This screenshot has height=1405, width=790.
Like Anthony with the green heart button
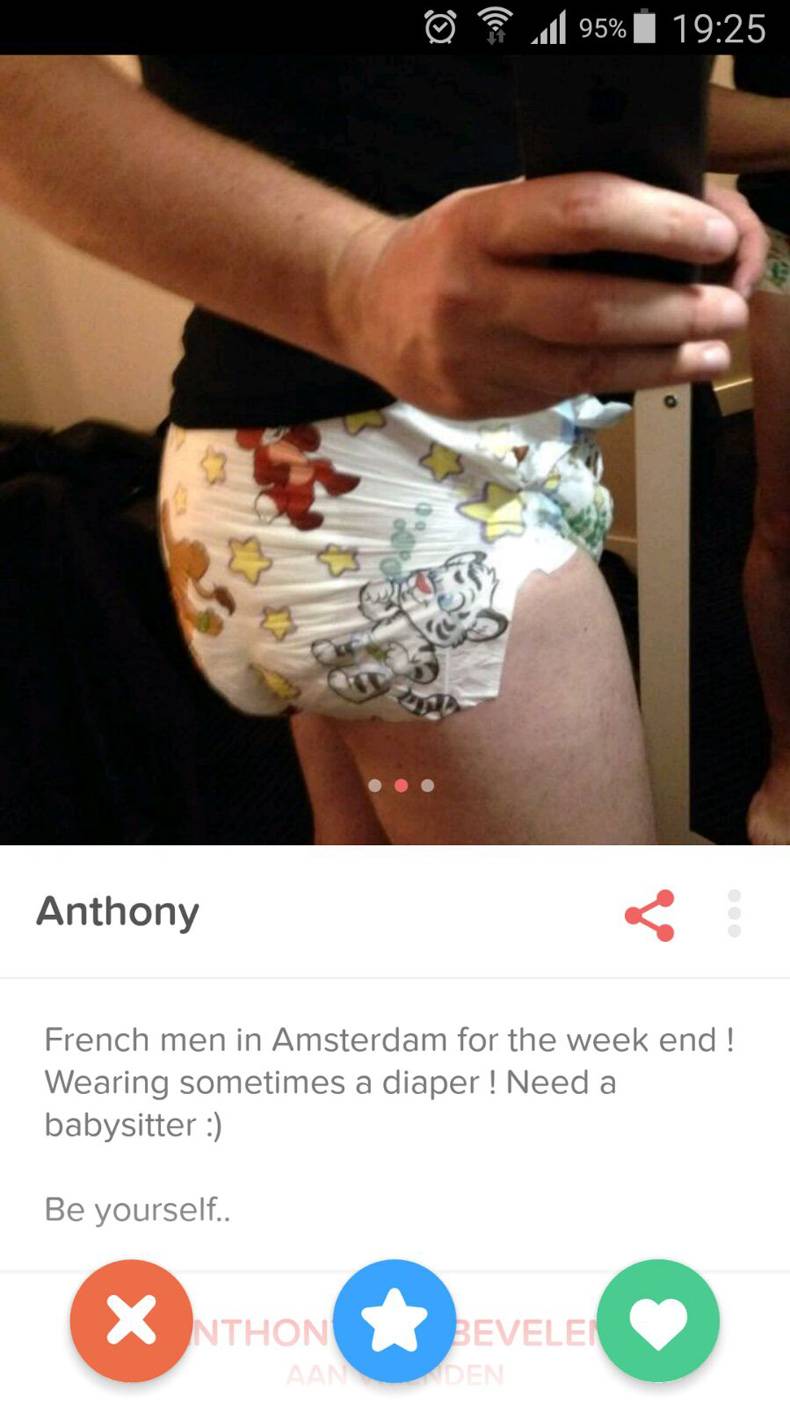tap(657, 1320)
